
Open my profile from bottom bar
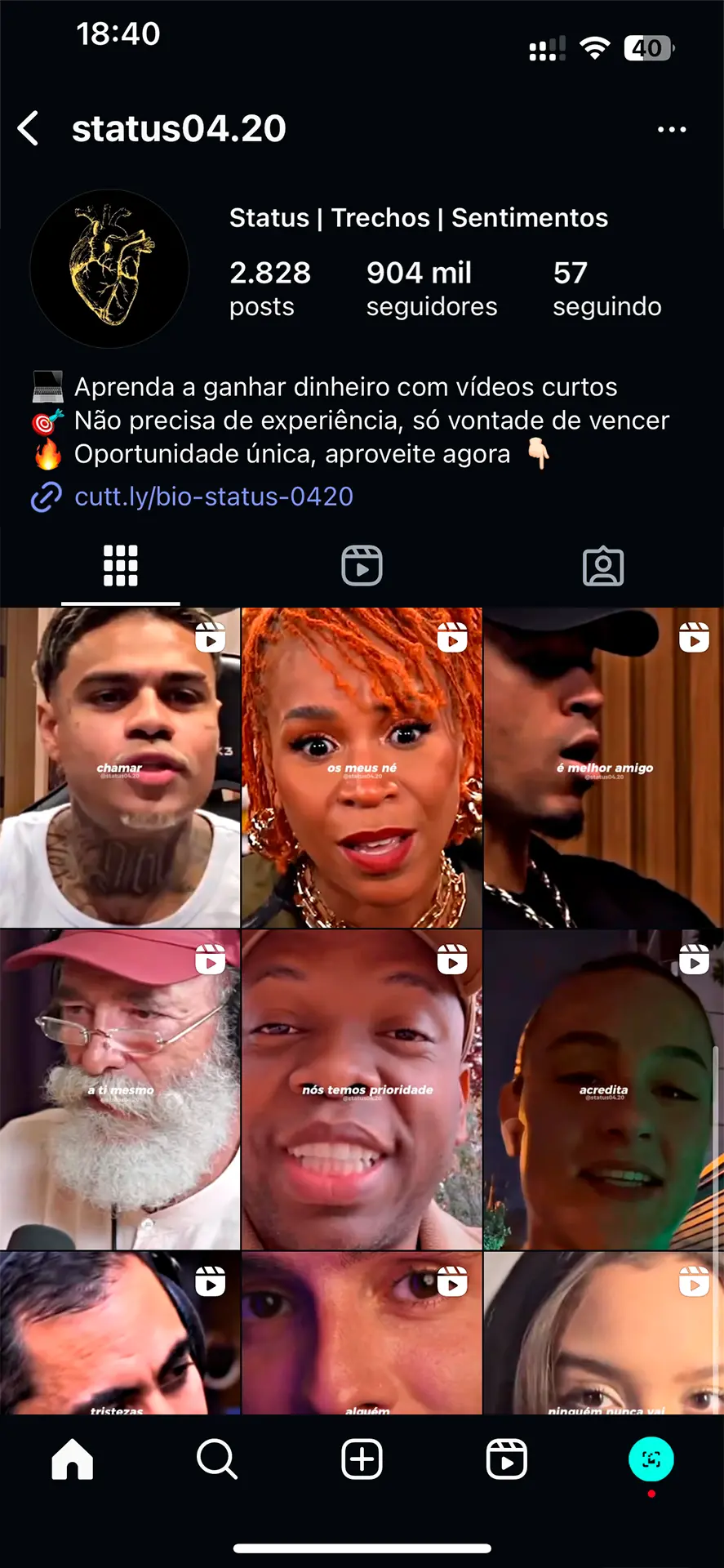tap(651, 1459)
